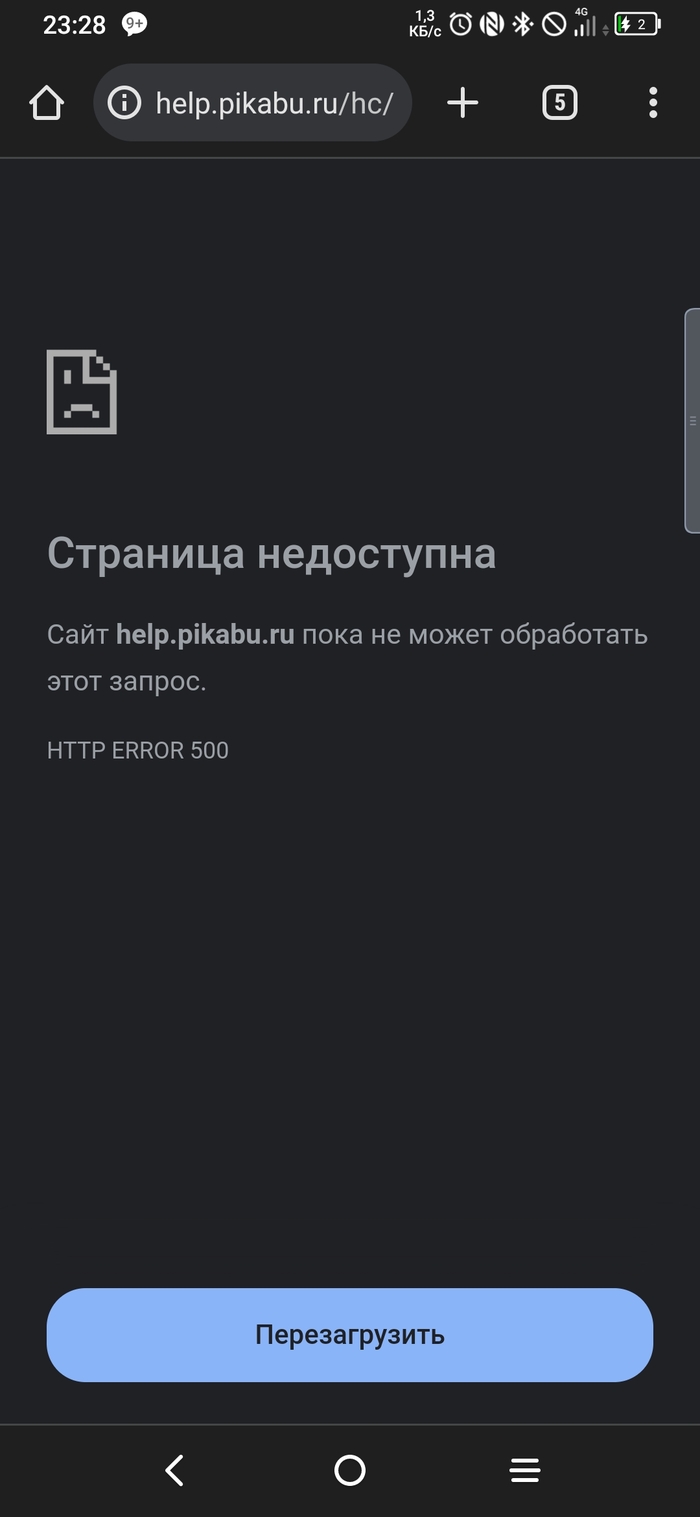Reload page with Перезагрузить button
The image size is (700, 1517).
350,1334
